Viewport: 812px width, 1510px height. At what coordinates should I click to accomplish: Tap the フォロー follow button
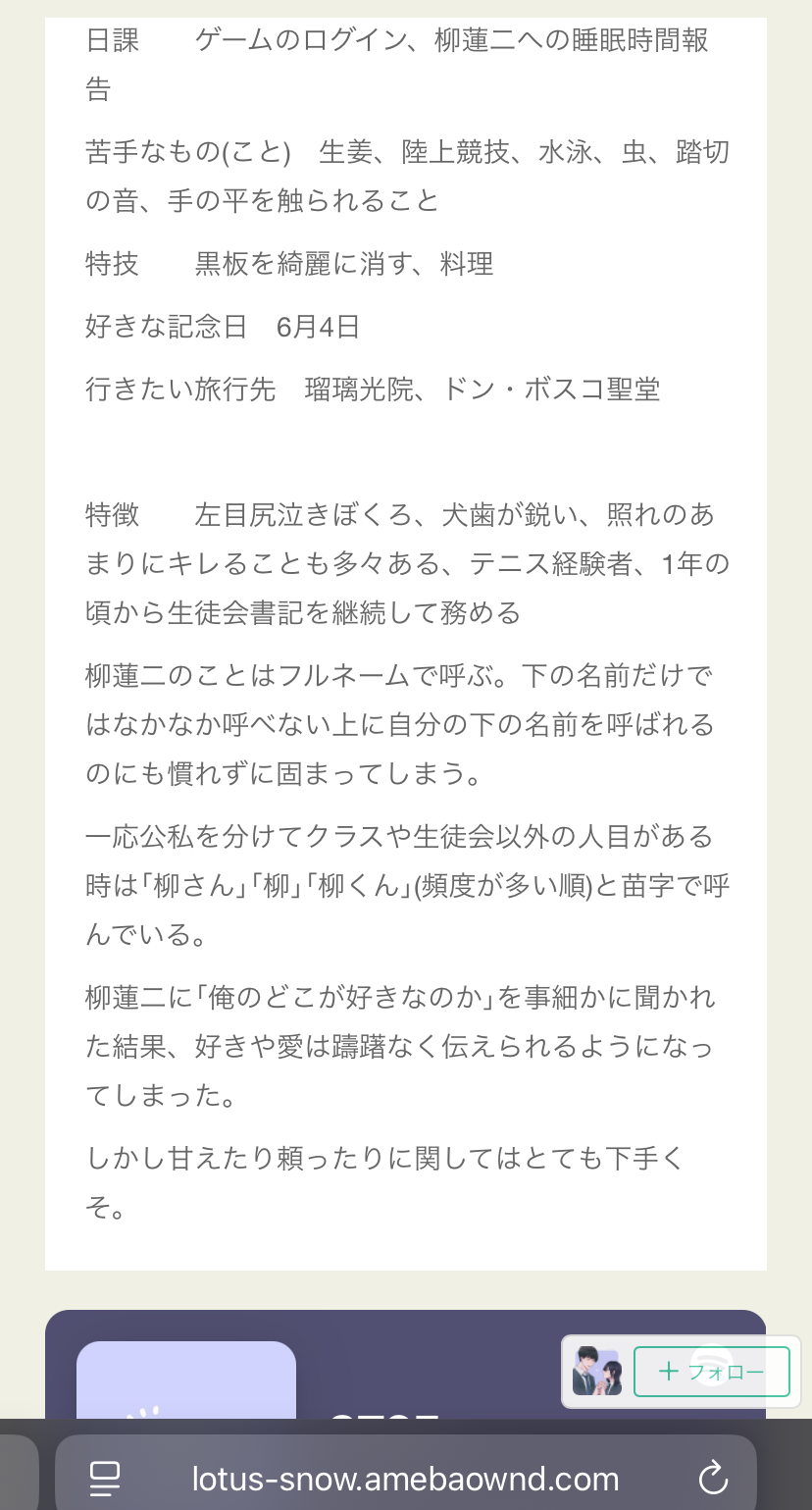tap(711, 1372)
